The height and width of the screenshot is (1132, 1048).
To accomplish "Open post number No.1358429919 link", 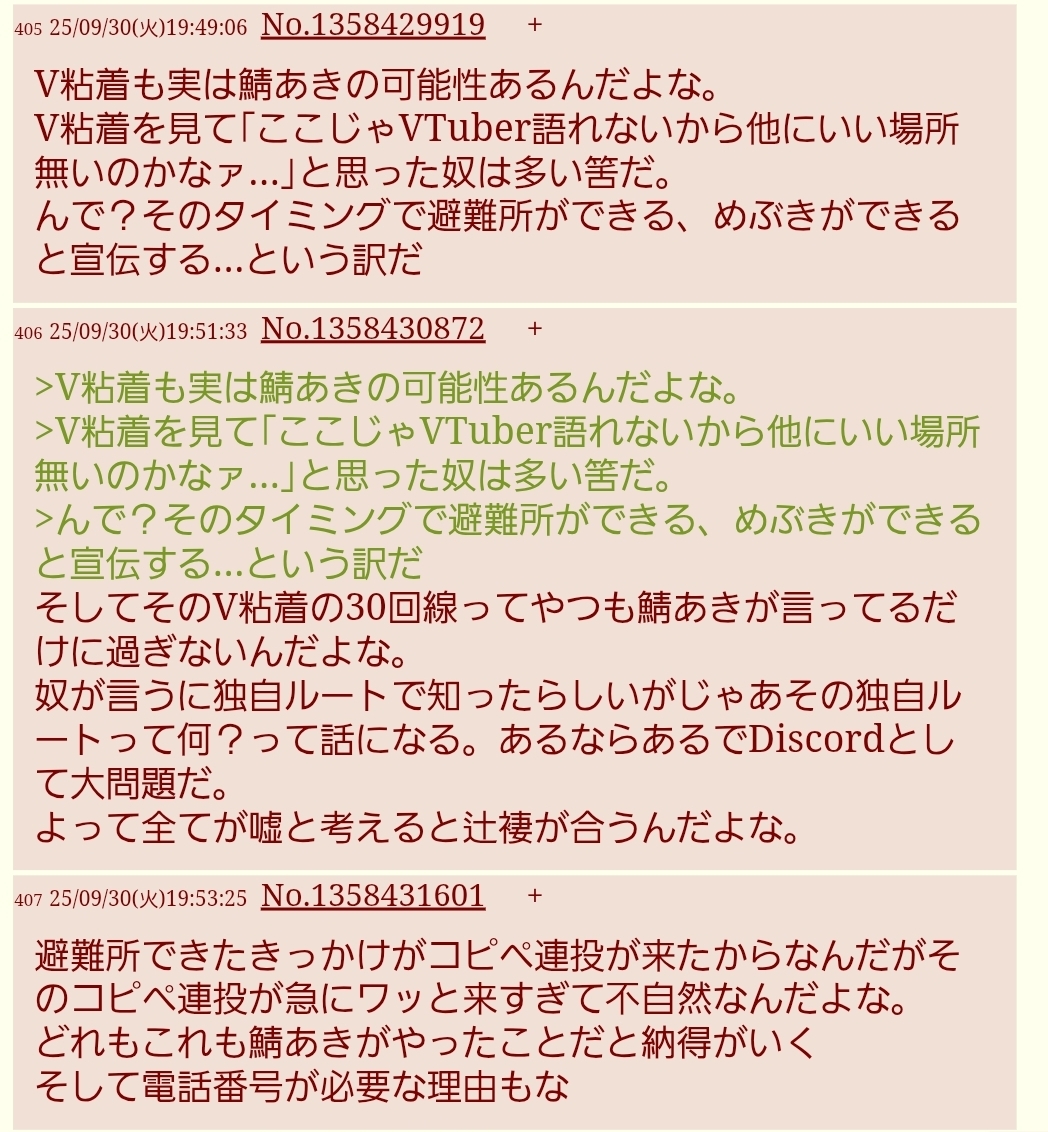I will coord(373,26).
